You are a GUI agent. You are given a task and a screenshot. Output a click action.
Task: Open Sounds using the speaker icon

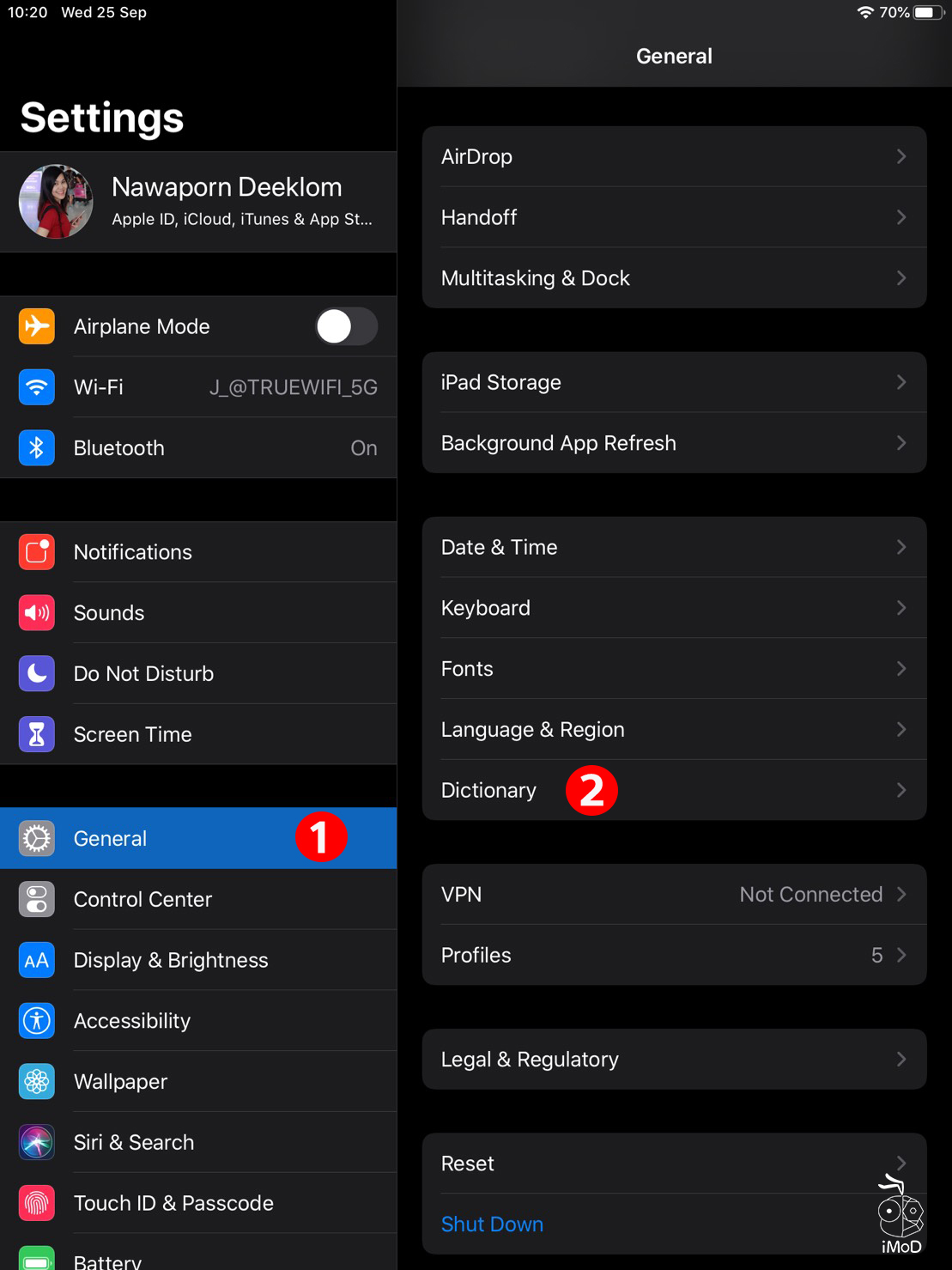(36, 612)
